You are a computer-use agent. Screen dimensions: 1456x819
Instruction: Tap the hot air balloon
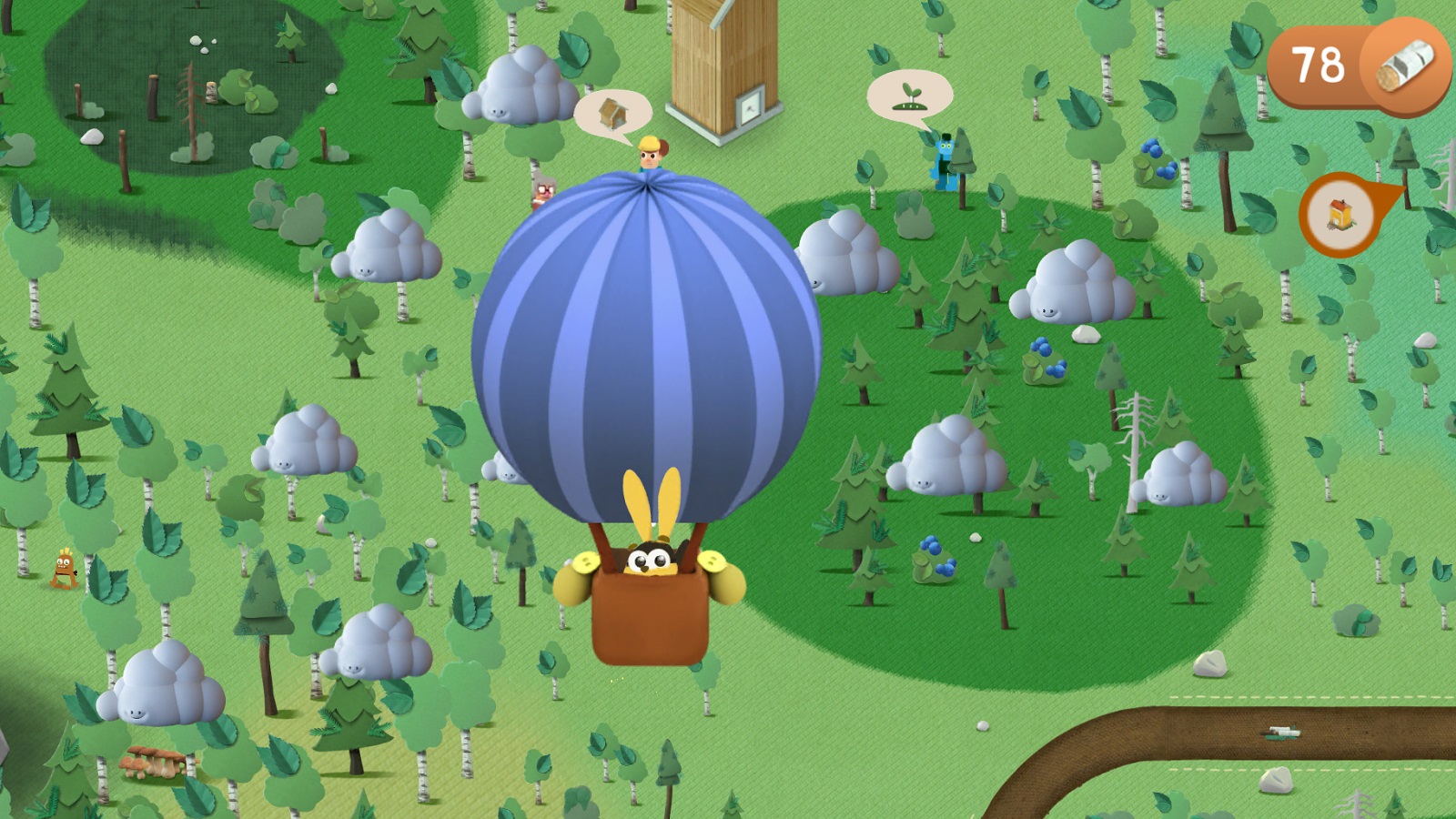pos(646,355)
